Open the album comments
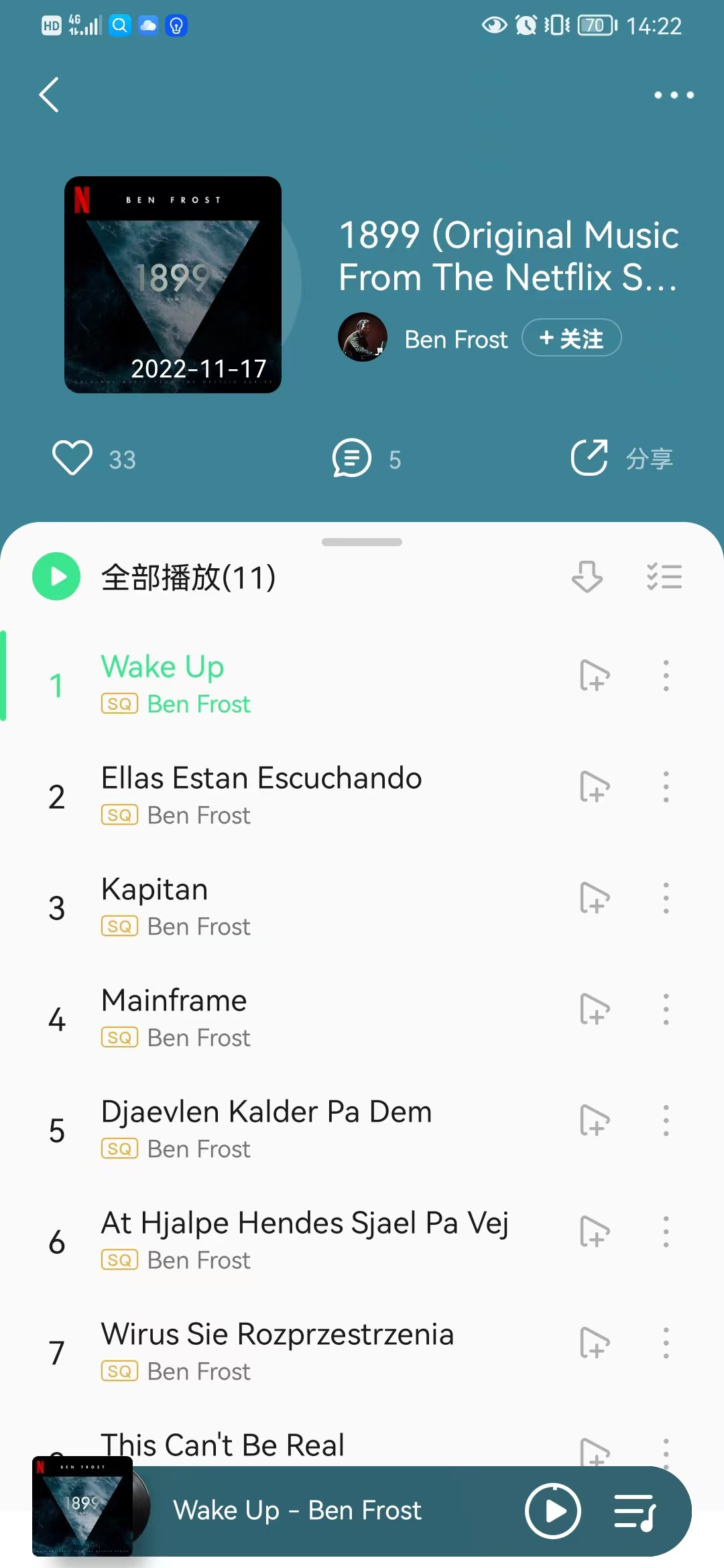This screenshot has height=1568, width=724. tap(352, 458)
